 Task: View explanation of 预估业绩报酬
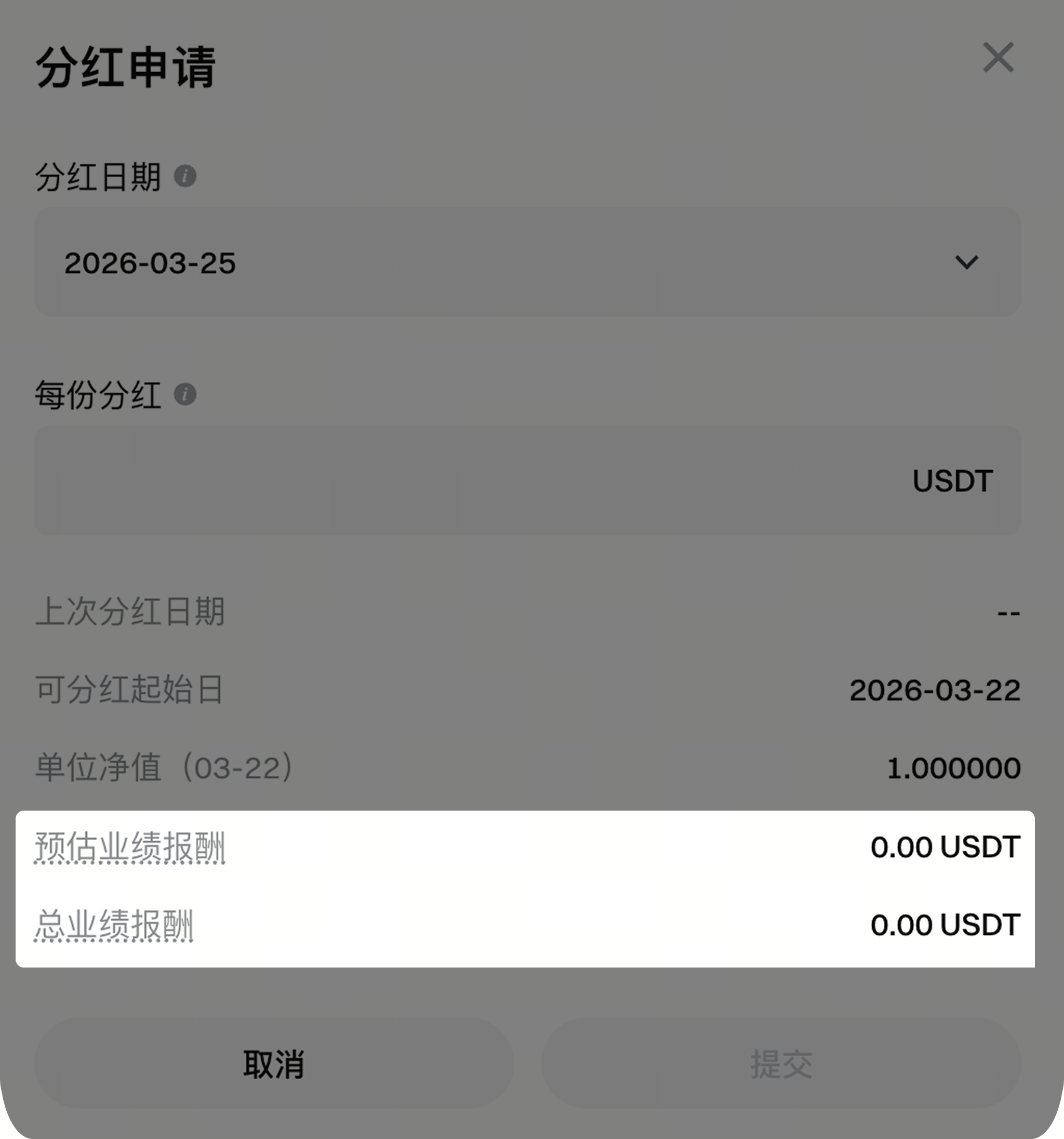(130, 847)
